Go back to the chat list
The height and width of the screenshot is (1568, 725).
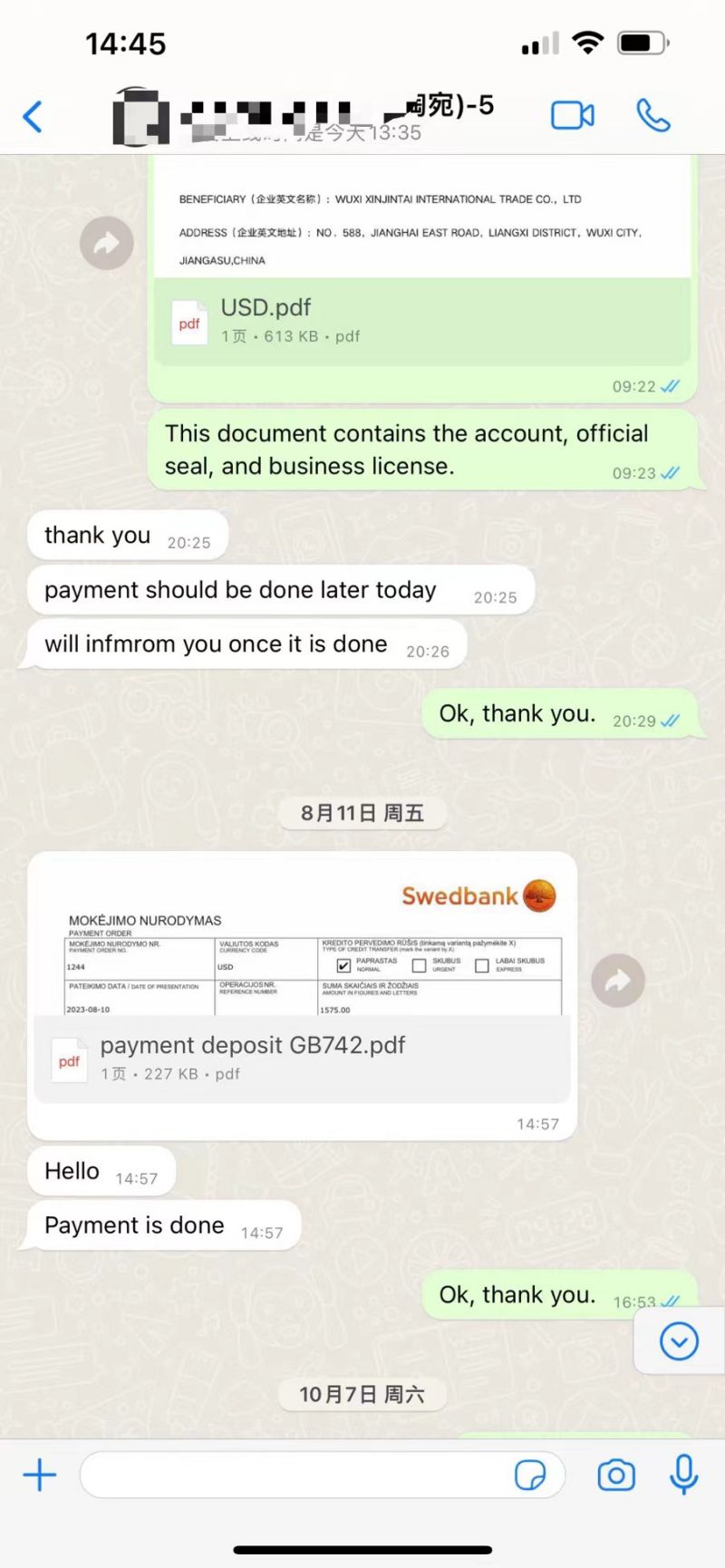pos(33,117)
